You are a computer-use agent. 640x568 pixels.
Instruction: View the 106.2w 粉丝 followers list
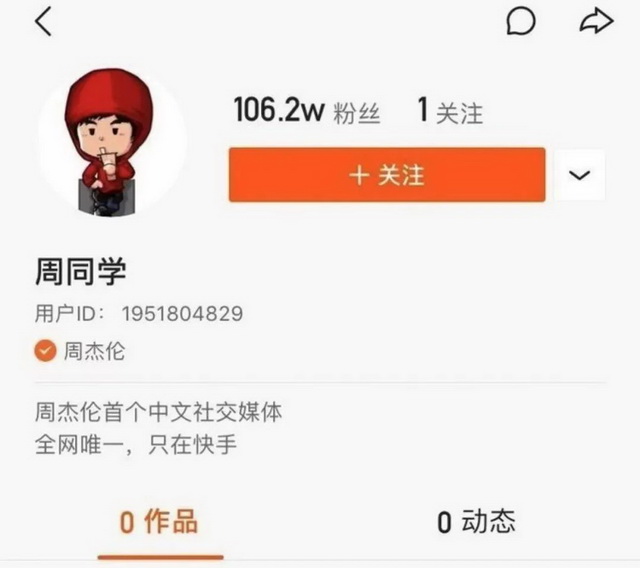[x=306, y=111]
